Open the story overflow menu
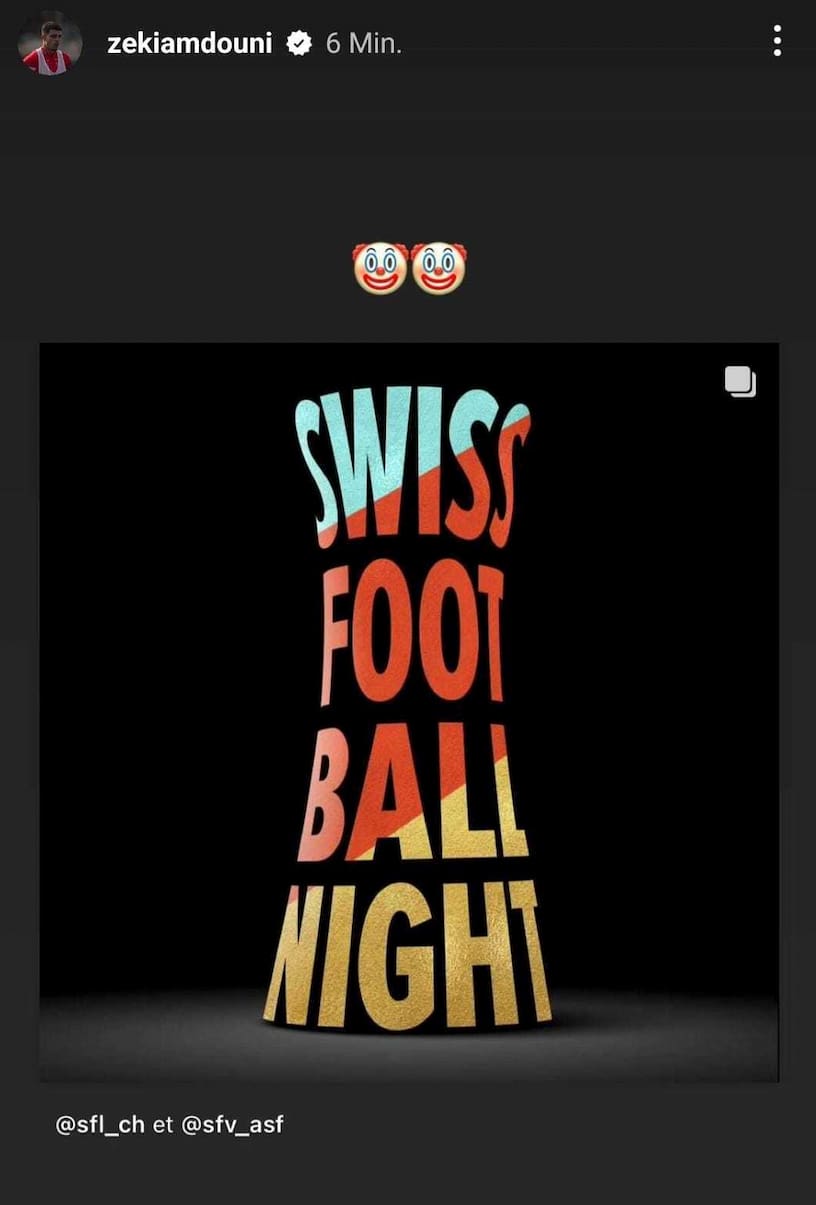The width and height of the screenshot is (816, 1205). pyautogui.click(x=777, y=41)
